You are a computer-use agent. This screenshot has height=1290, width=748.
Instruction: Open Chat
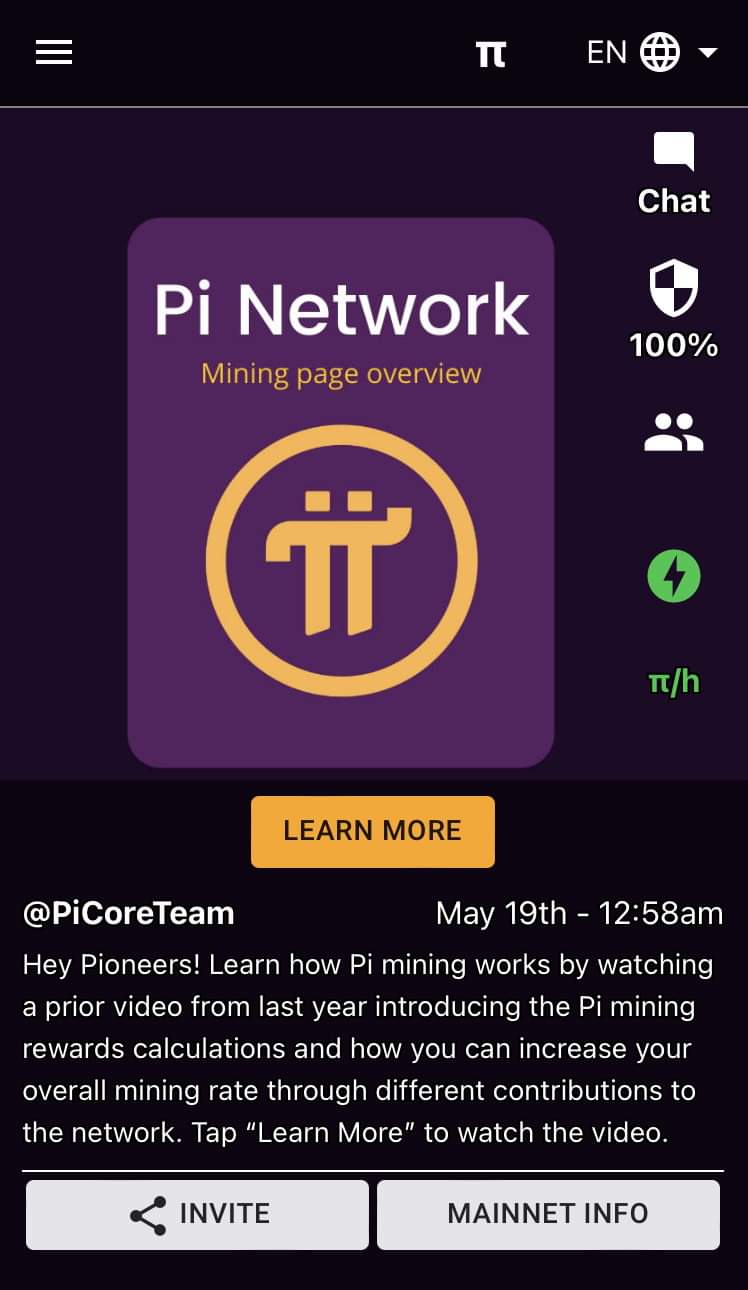674,174
